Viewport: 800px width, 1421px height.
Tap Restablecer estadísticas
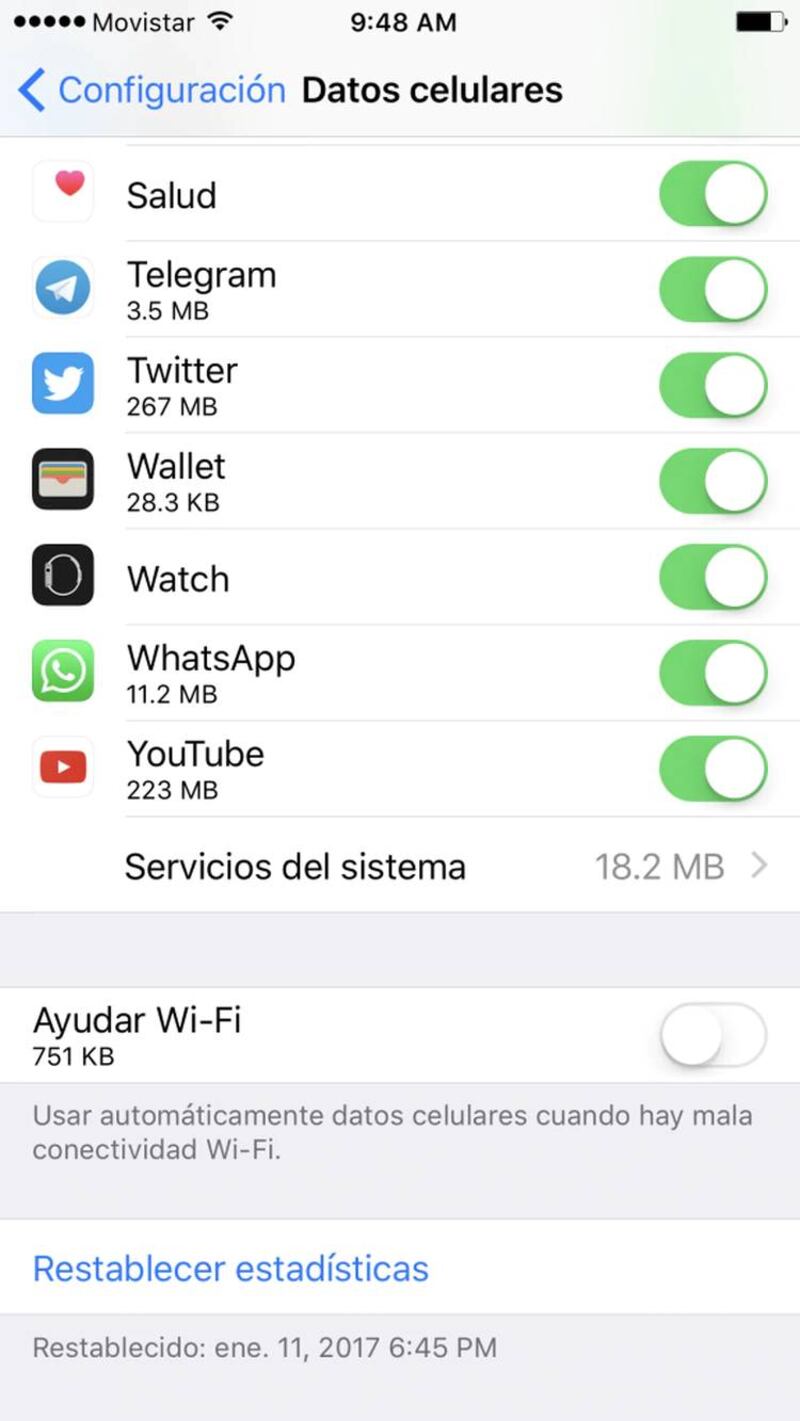(231, 1268)
